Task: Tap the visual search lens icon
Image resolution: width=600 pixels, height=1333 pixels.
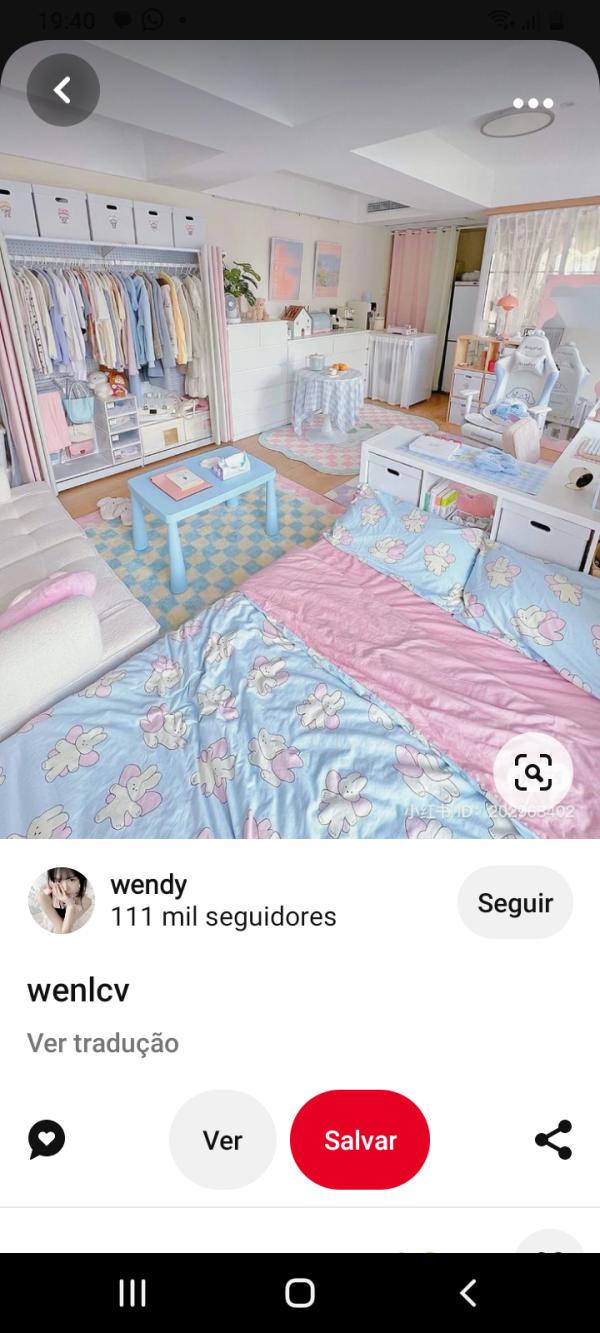Action: [533, 772]
